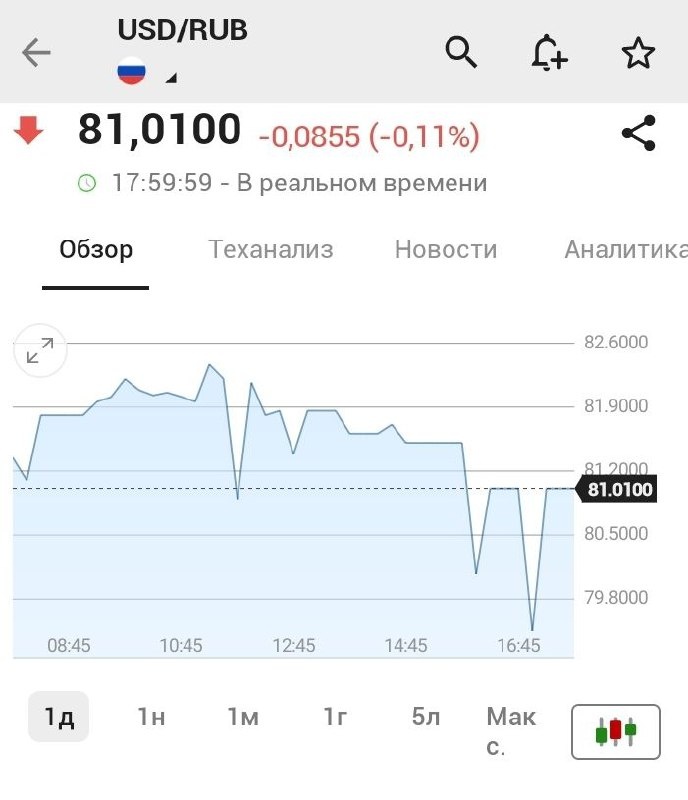
Task: Open the search magnifier
Action: [x=461, y=52]
